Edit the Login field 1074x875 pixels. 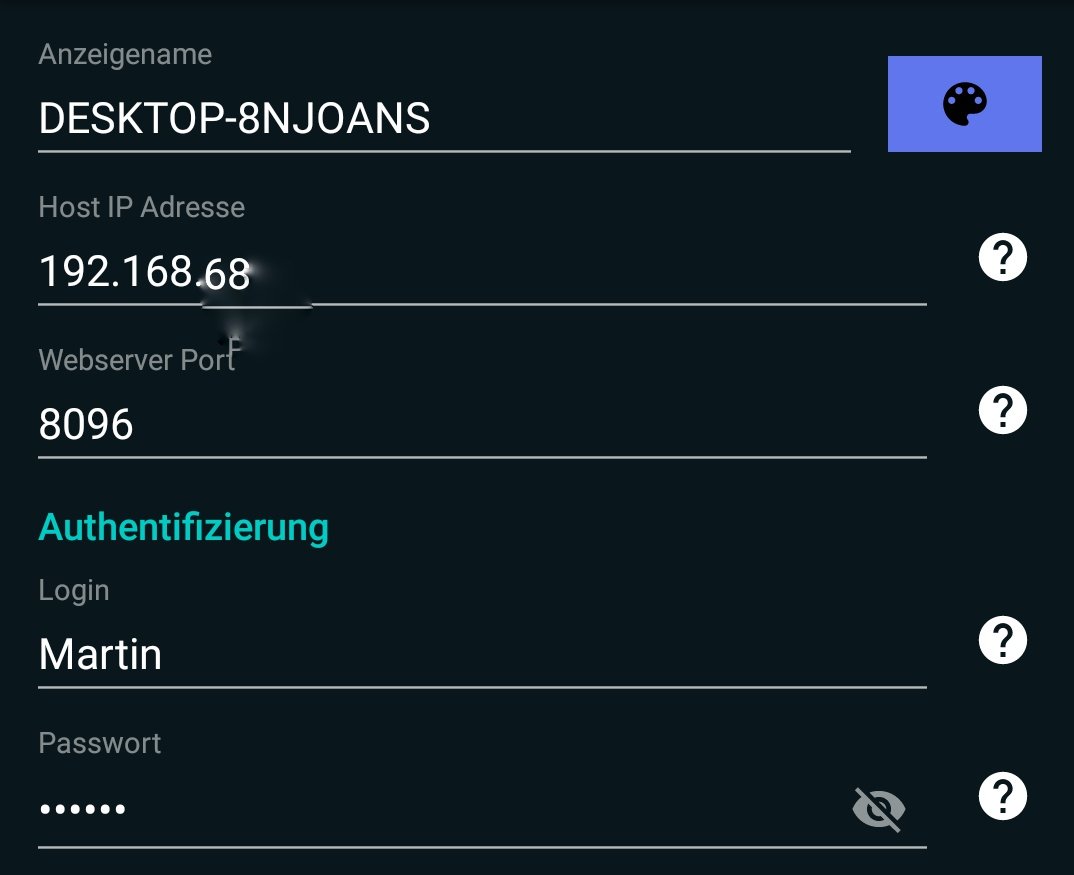pyautogui.click(x=480, y=655)
